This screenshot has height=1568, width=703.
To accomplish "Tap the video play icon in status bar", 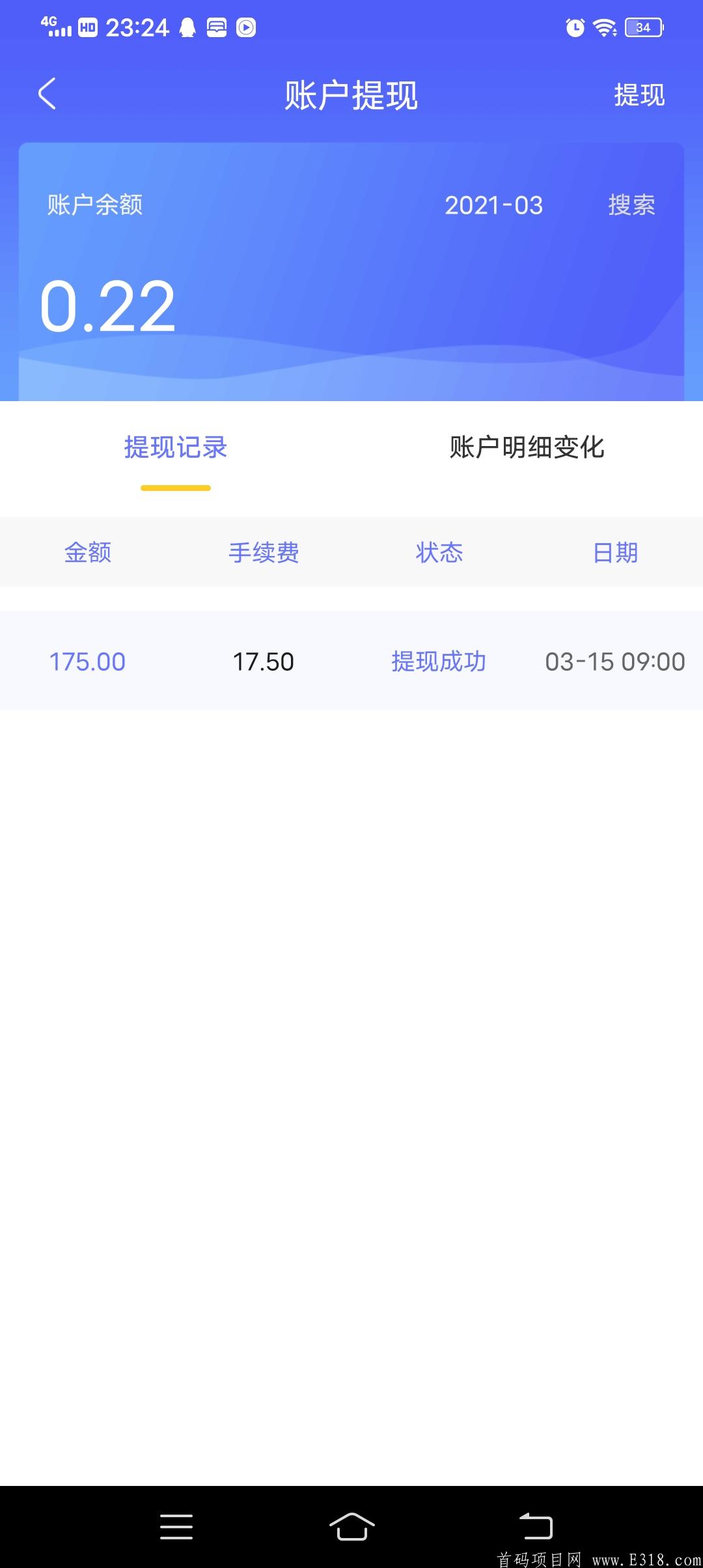I will 246,27.
